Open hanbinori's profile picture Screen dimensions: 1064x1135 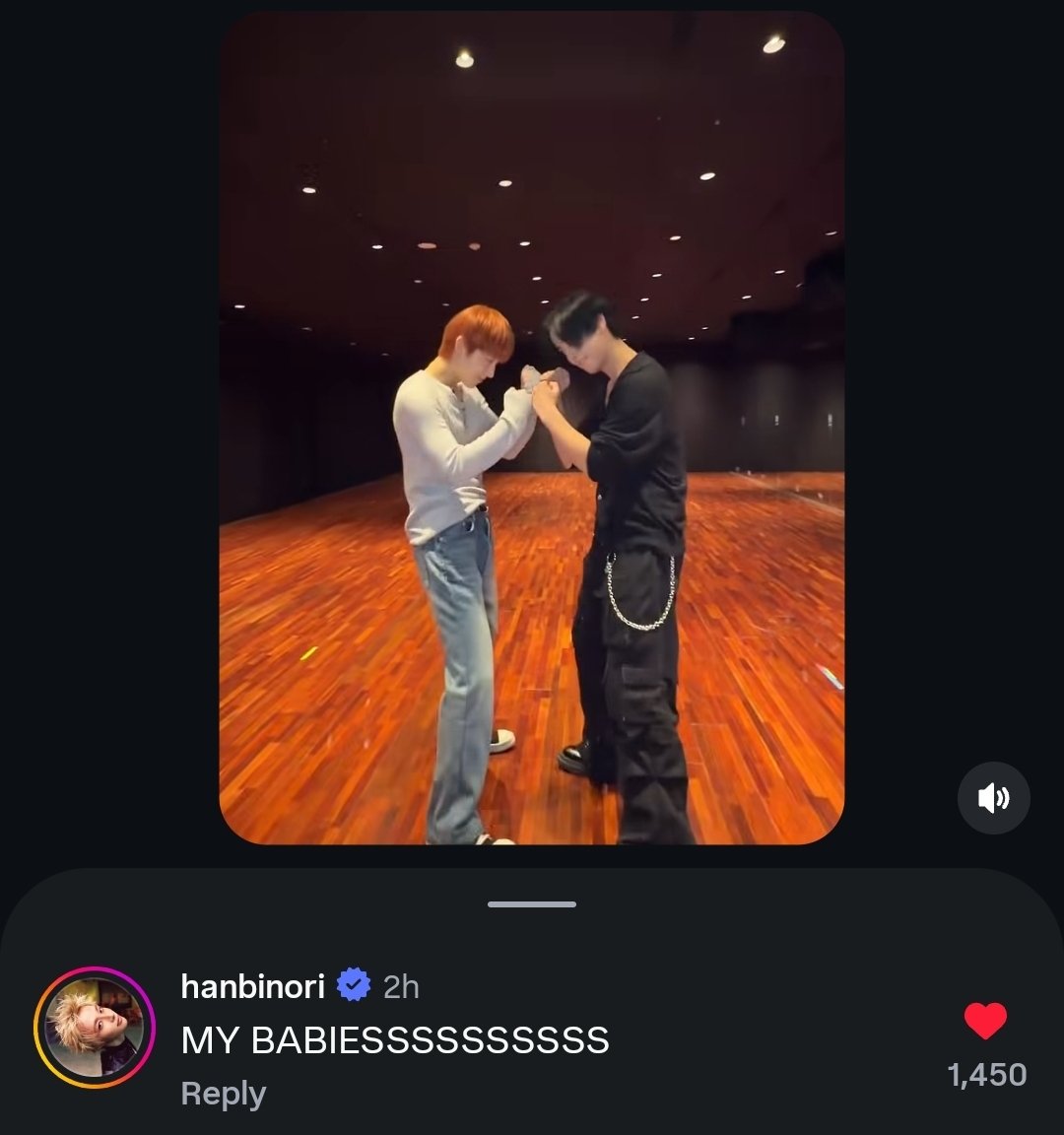95,1028
